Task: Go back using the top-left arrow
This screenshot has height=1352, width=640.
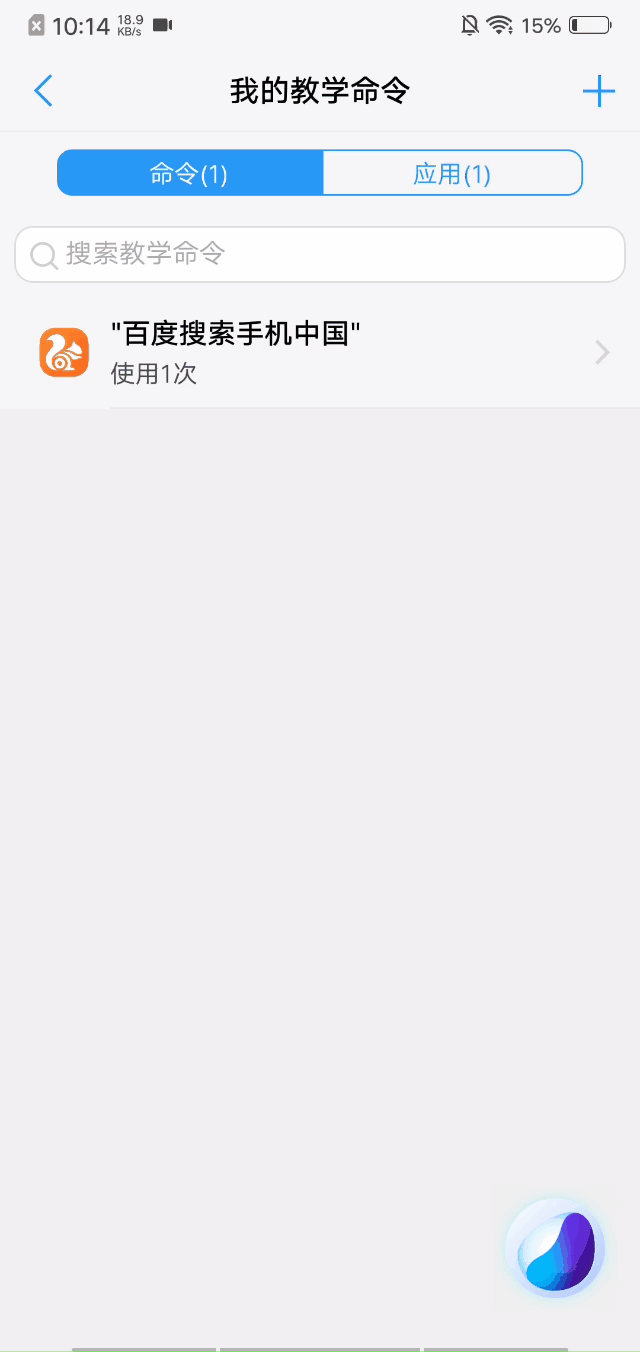Action: [42, 91]
